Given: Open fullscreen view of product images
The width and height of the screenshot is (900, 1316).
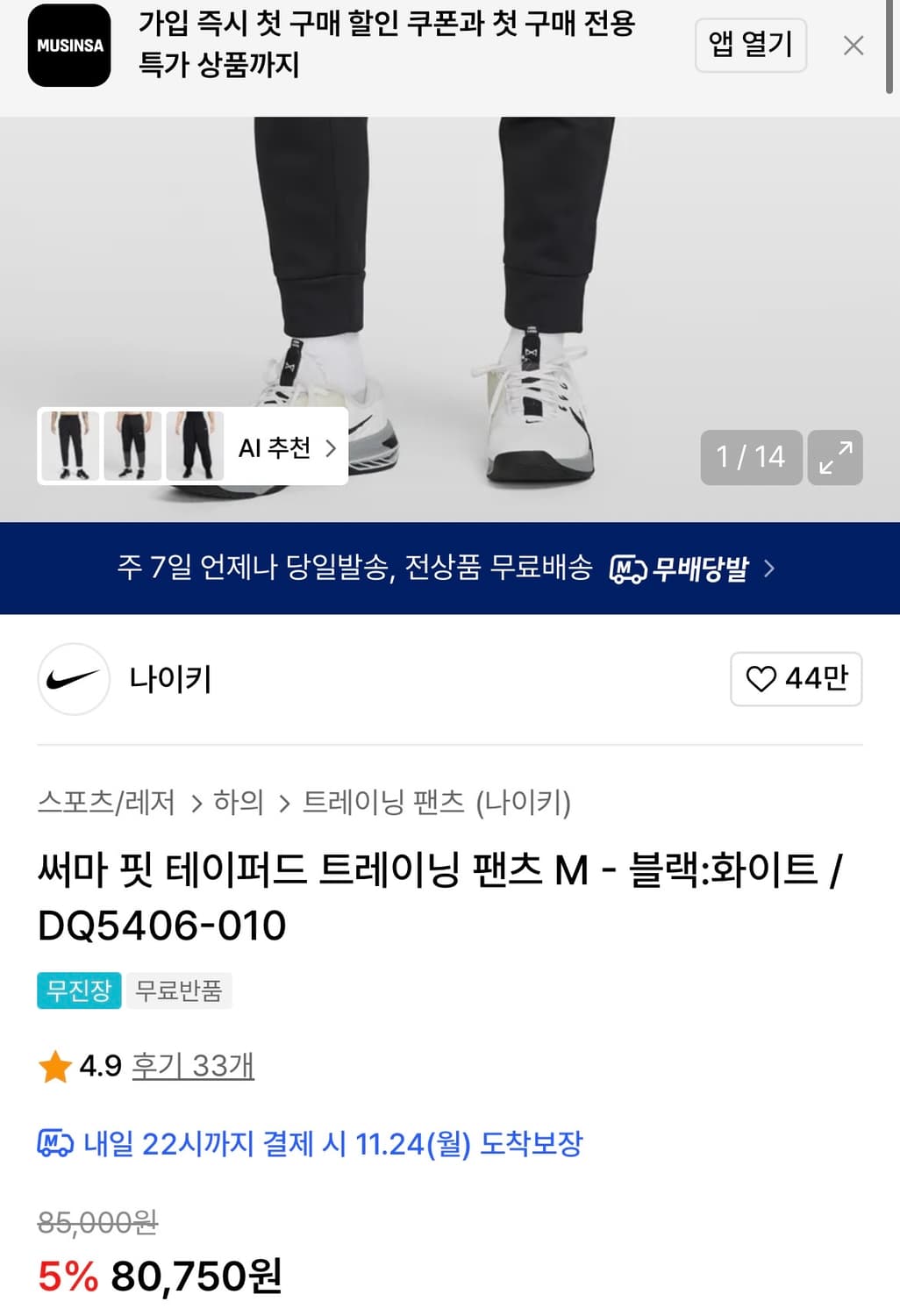Looking at the screenshot, I should click(x=835, y=457).
